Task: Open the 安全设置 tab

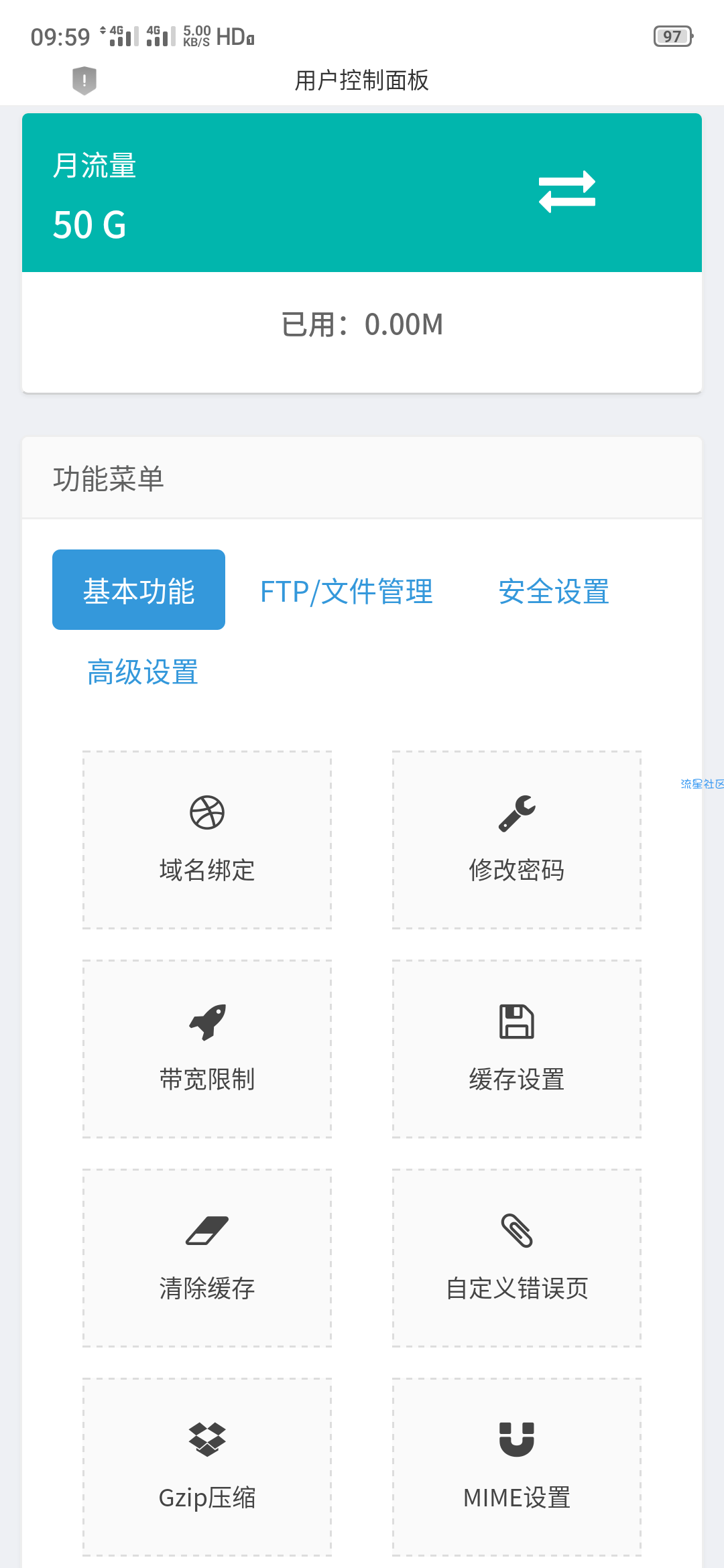Action: point(554,592)
